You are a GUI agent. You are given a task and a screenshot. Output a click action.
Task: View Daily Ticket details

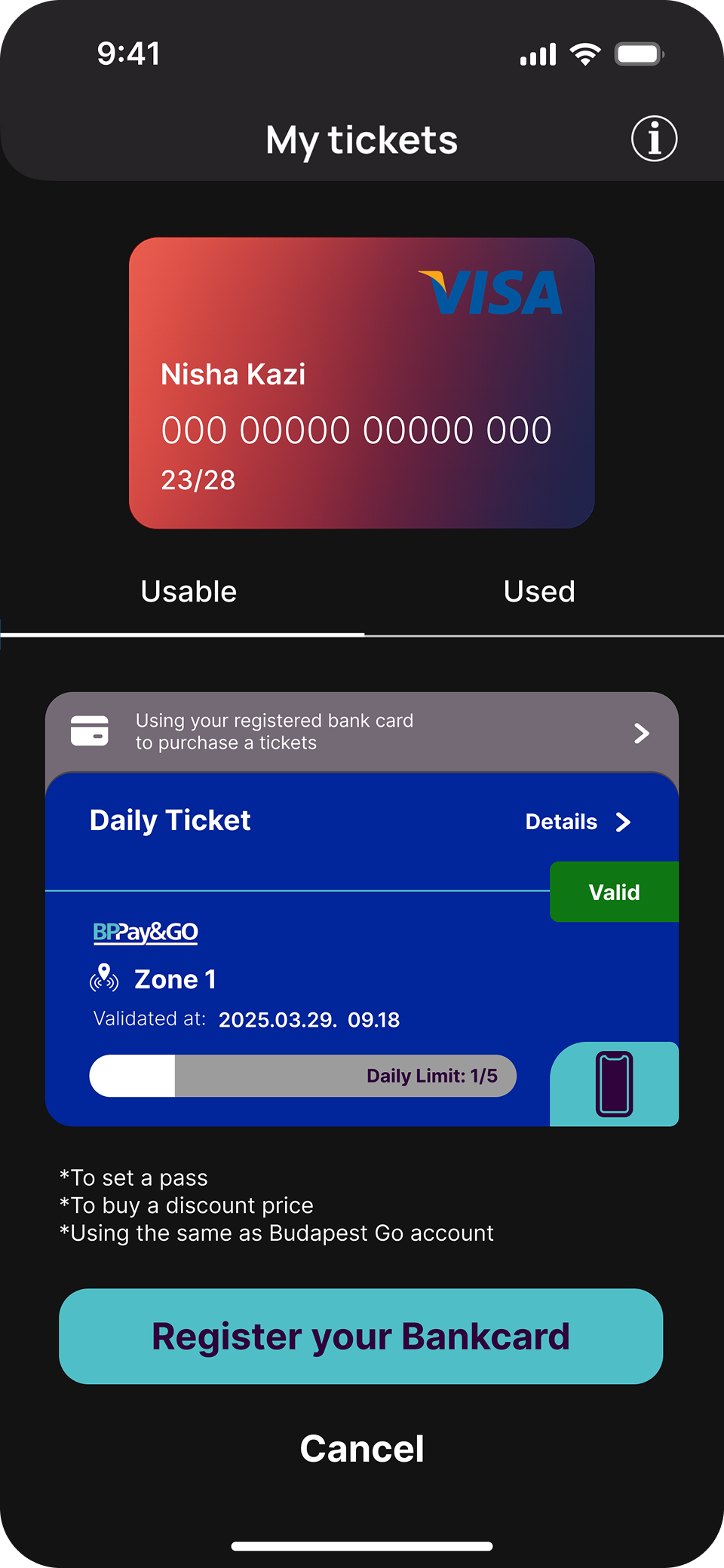[x=578, y=822]
